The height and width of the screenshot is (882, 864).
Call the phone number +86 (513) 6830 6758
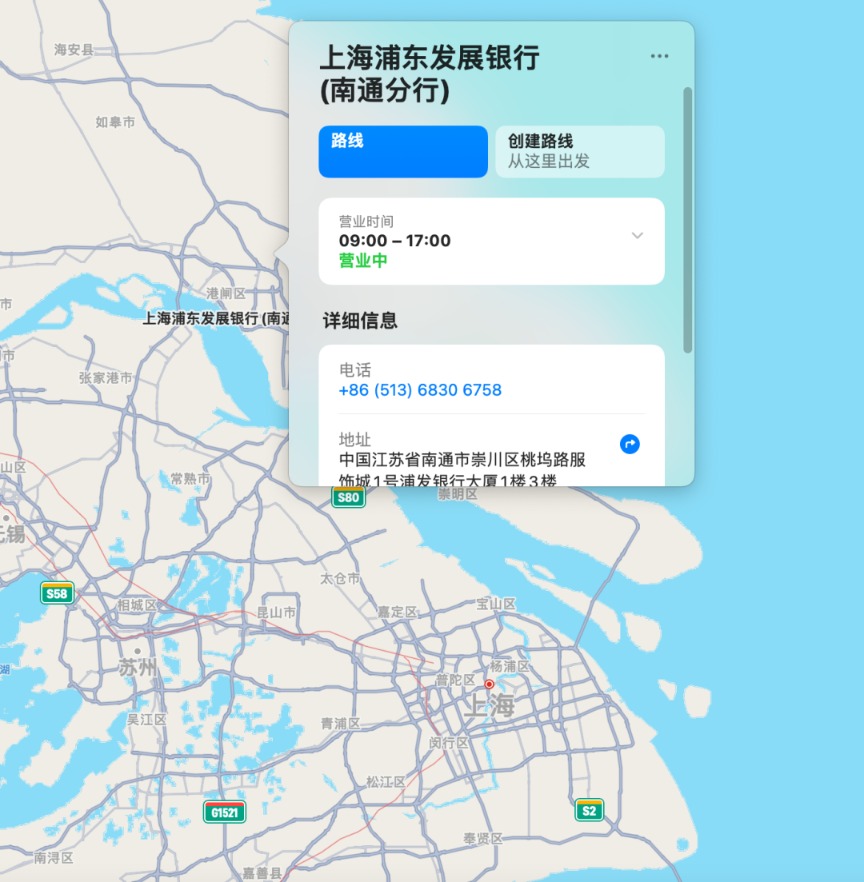pyautogui.click(x=420, y=390)
